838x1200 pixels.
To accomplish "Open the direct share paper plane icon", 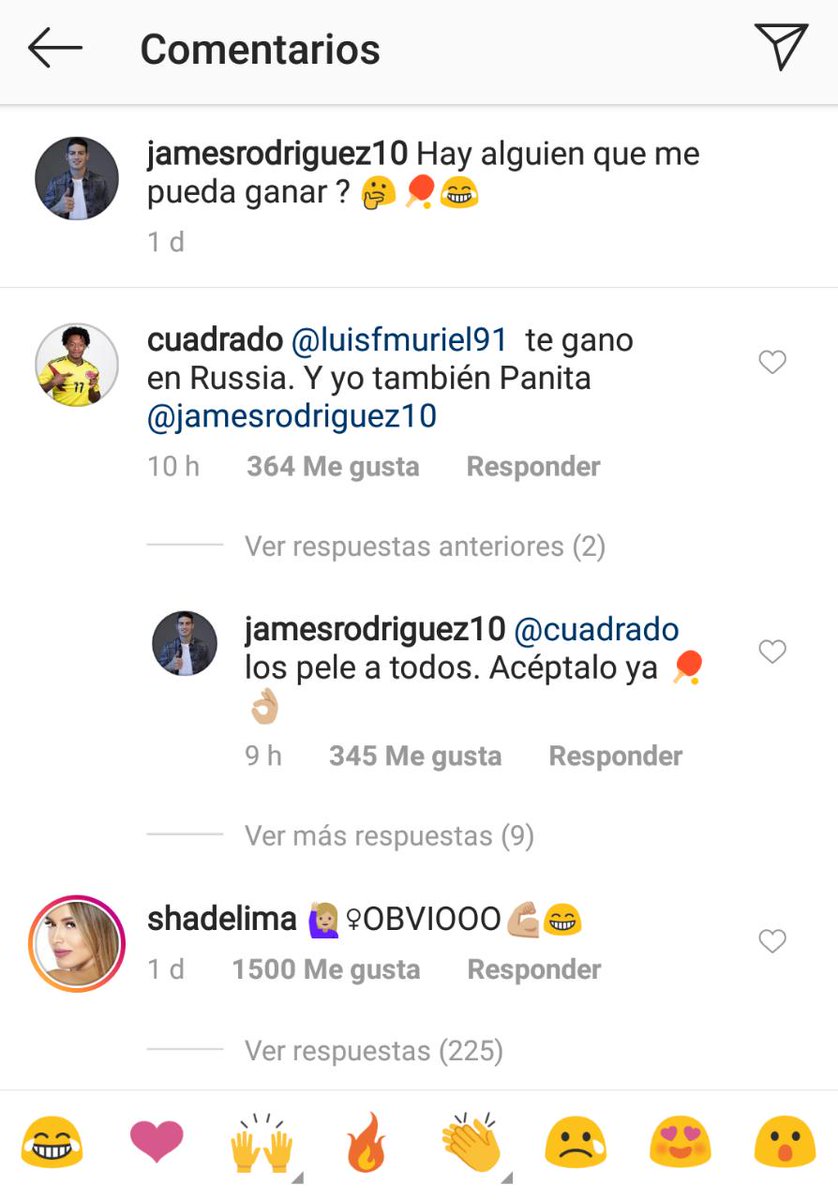I will click(780, 48).
